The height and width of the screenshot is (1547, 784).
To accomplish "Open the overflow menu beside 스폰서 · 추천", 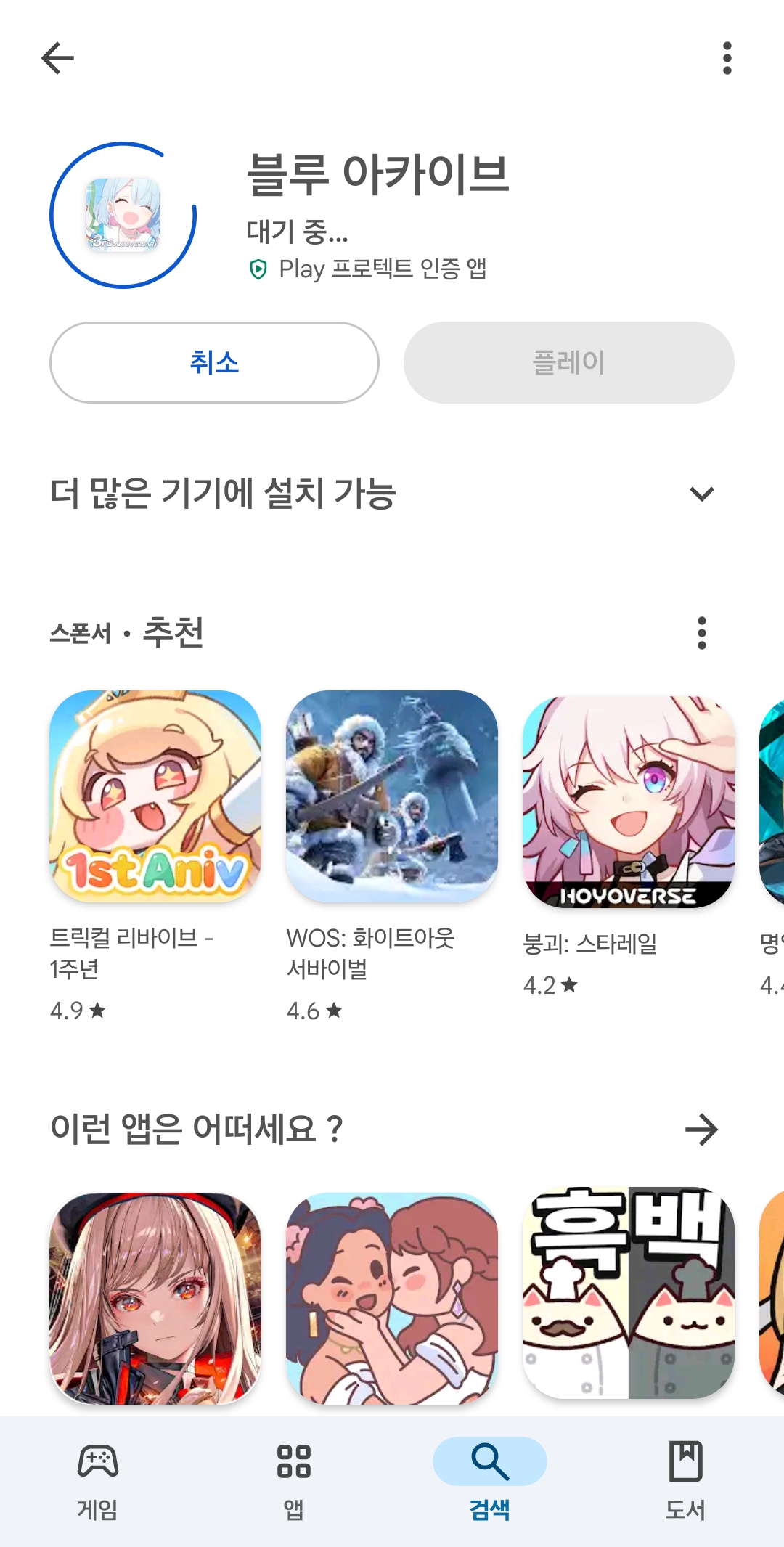I will (x=701, y=633).
